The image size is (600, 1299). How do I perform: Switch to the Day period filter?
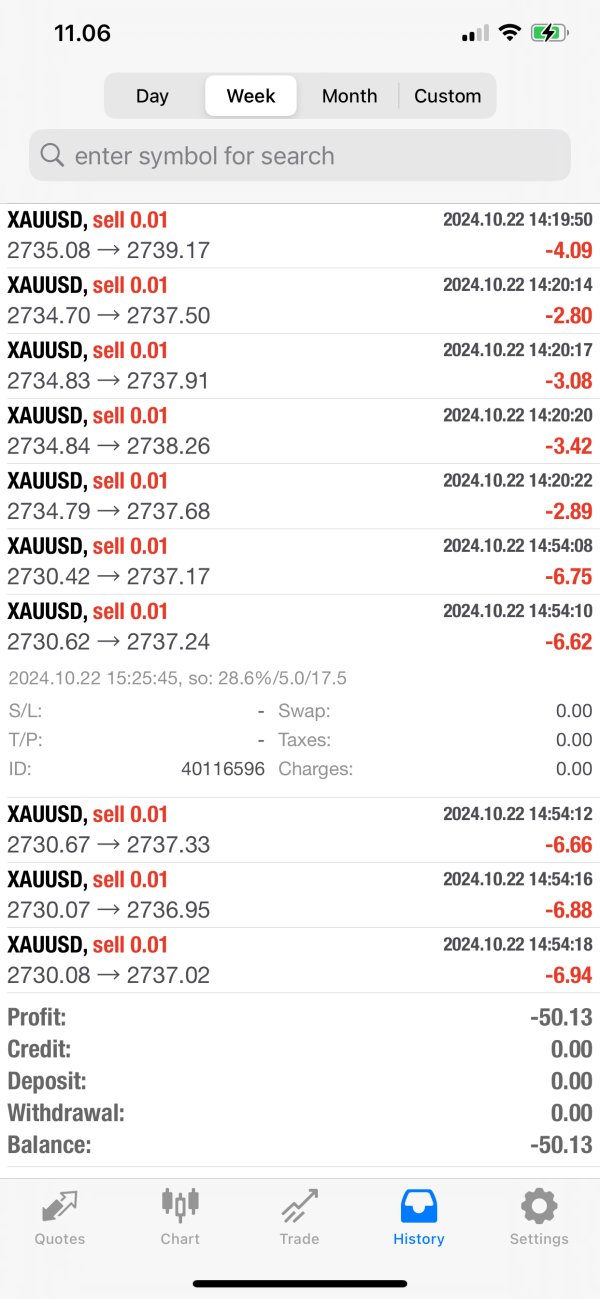pos(152,96)
